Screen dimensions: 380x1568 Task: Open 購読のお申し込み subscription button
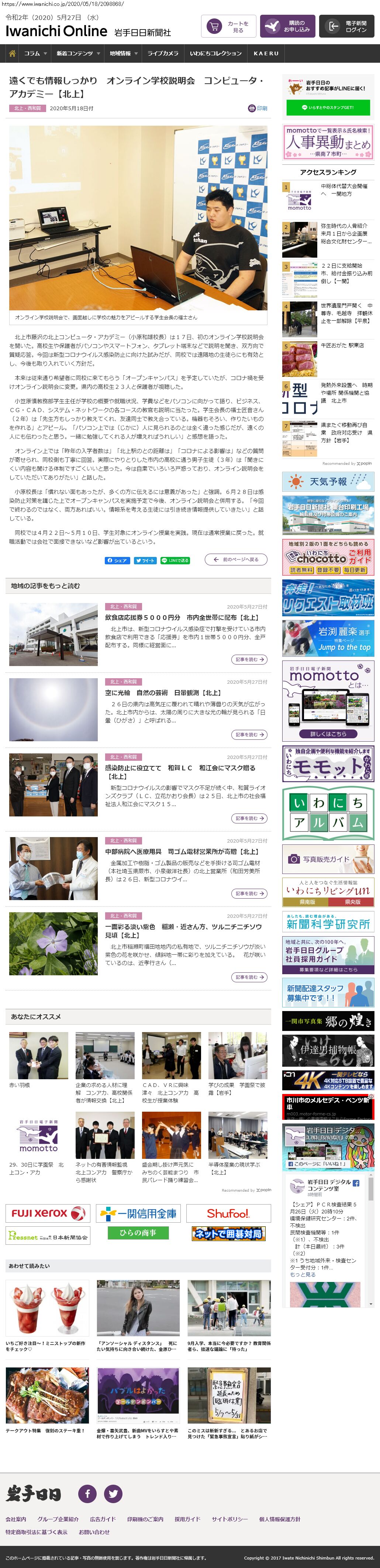click(287, 27)
